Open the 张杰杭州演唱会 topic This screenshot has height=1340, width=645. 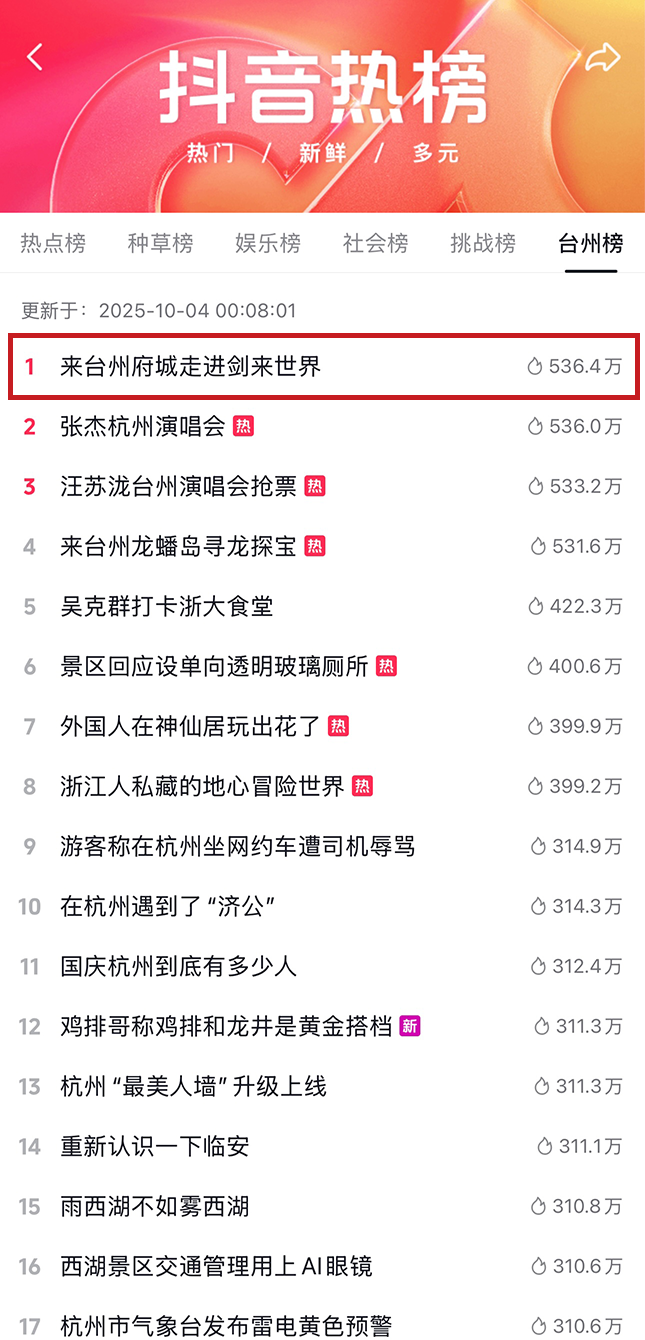[x=143, y=427]
